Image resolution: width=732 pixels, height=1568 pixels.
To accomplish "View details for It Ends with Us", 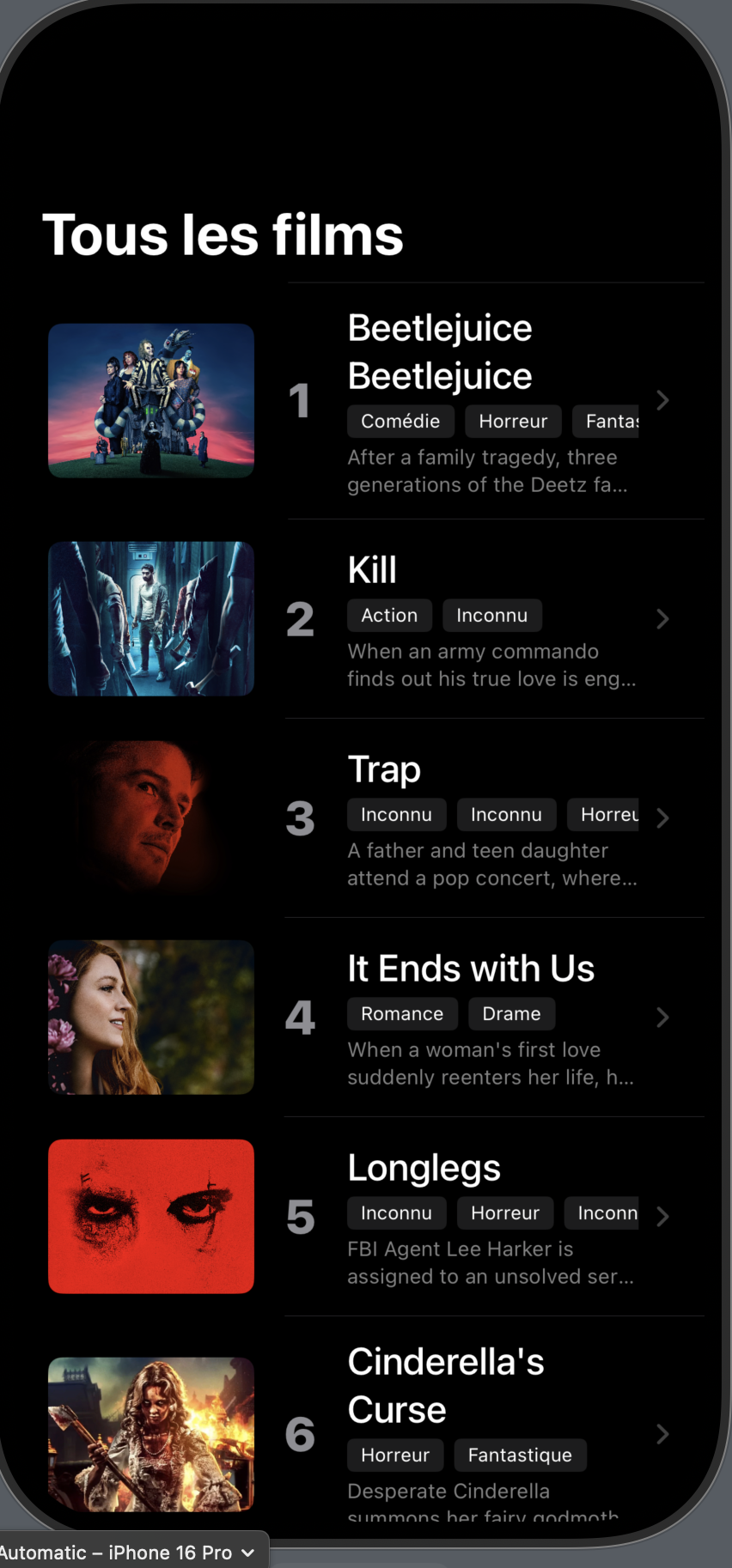I will coord(470,969).
